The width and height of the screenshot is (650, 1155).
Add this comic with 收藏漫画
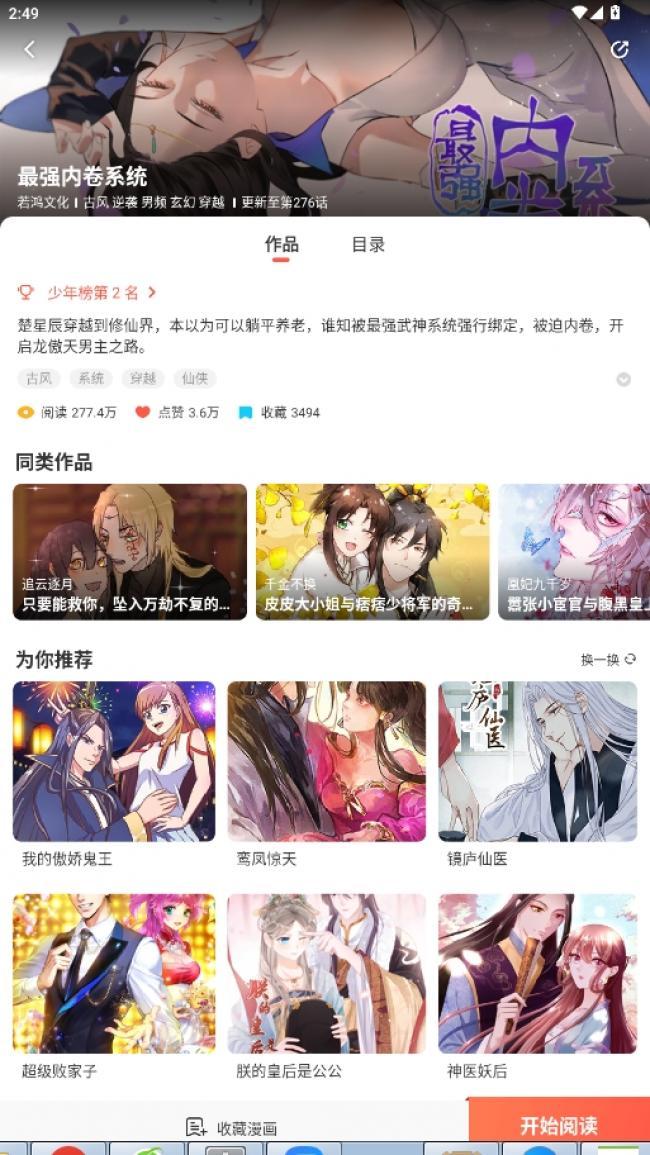pyautogui.click(x=232, y=1127)
